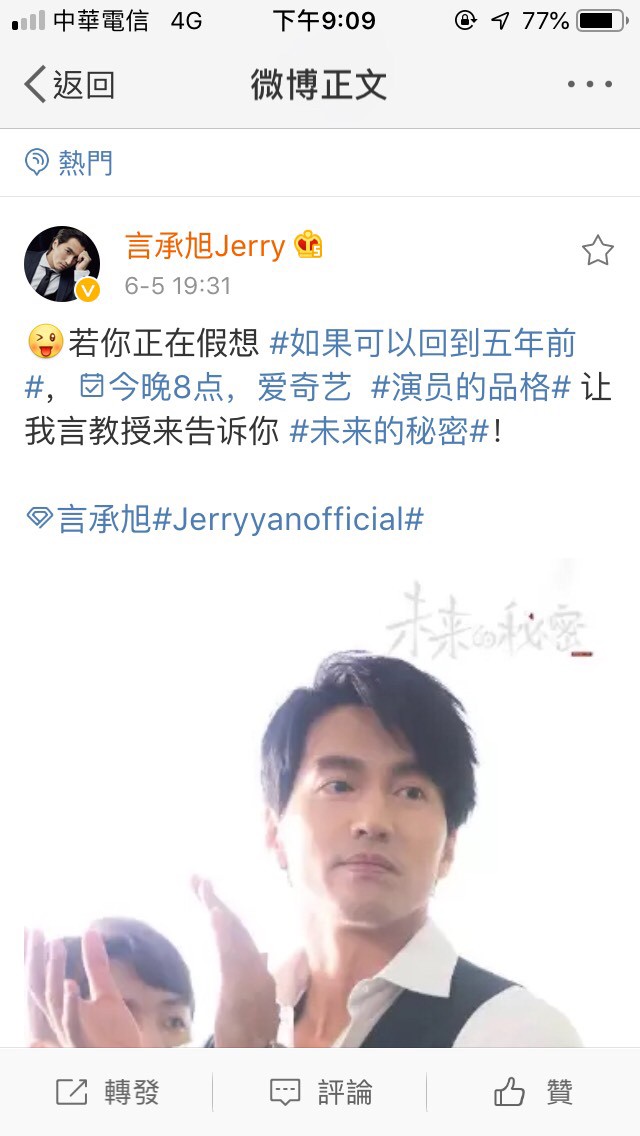Go back using the 返回 button

click(x=70, y=85)
